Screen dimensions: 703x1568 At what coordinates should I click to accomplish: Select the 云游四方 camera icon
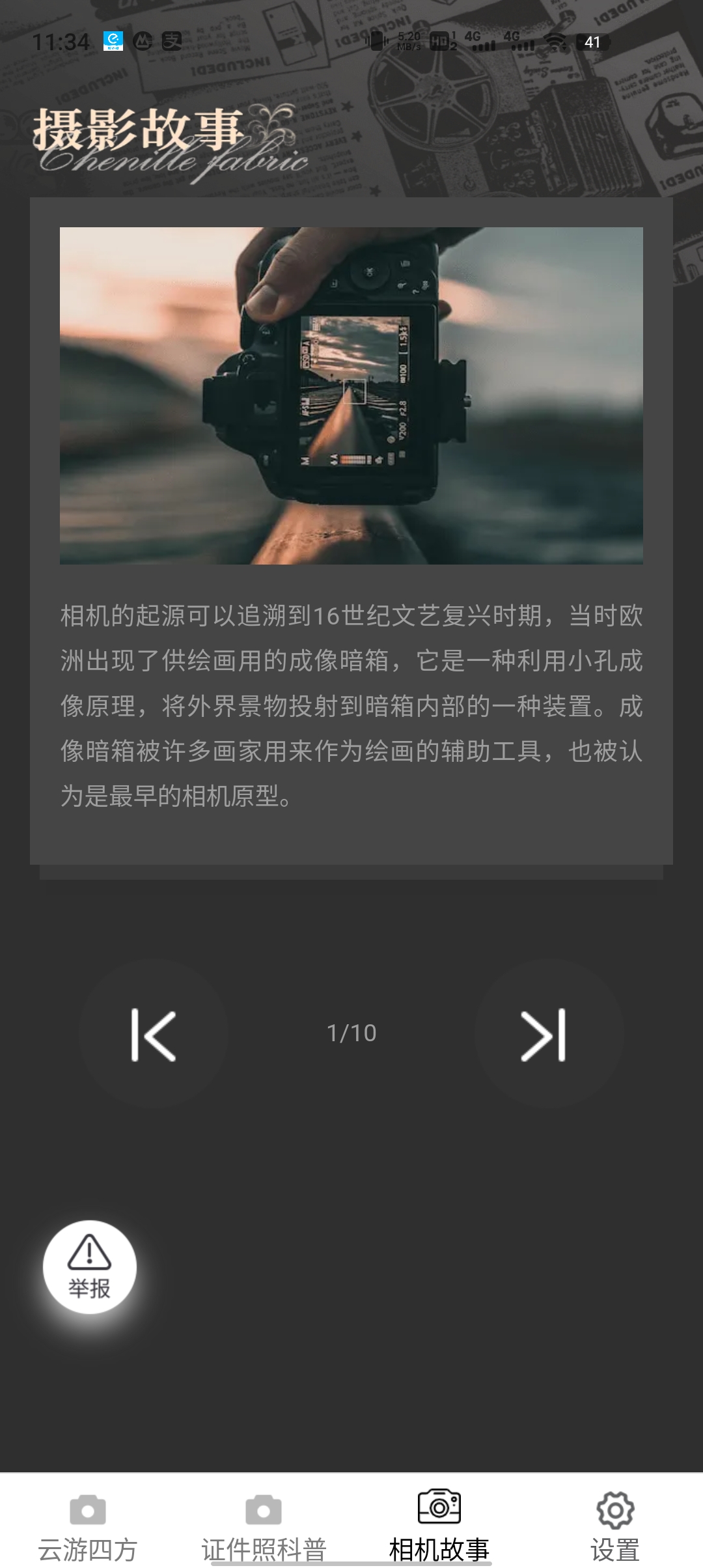(x=88, y=1507)
